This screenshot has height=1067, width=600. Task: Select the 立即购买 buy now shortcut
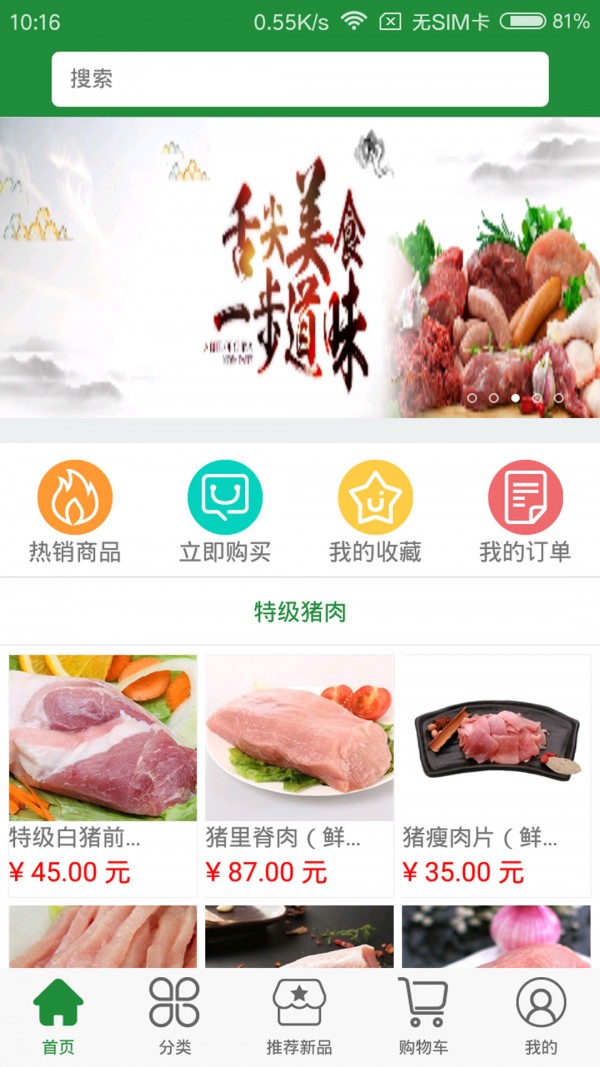(x=225, y=512)
